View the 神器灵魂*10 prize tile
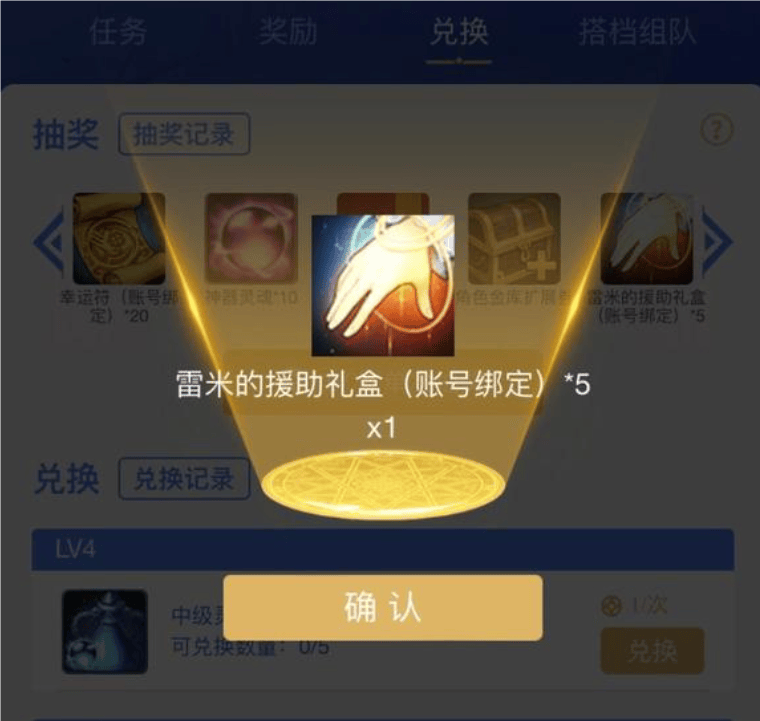 point(251,239)
